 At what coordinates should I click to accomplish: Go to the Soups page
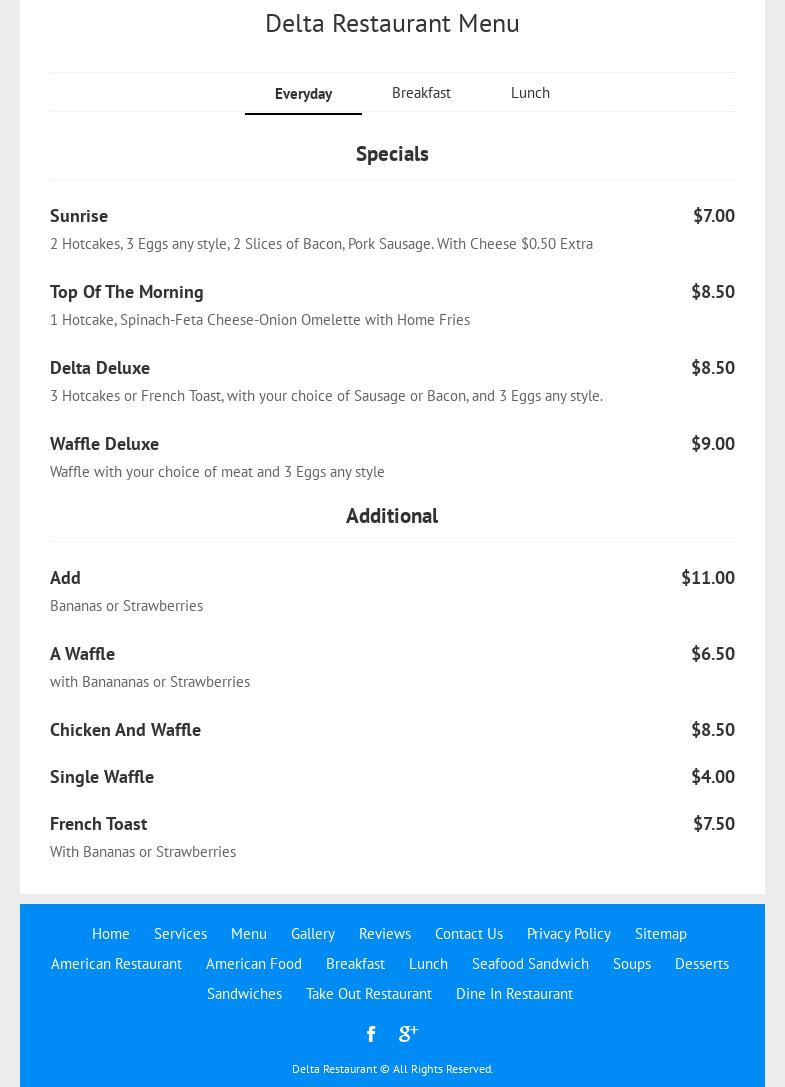point(631,963)
